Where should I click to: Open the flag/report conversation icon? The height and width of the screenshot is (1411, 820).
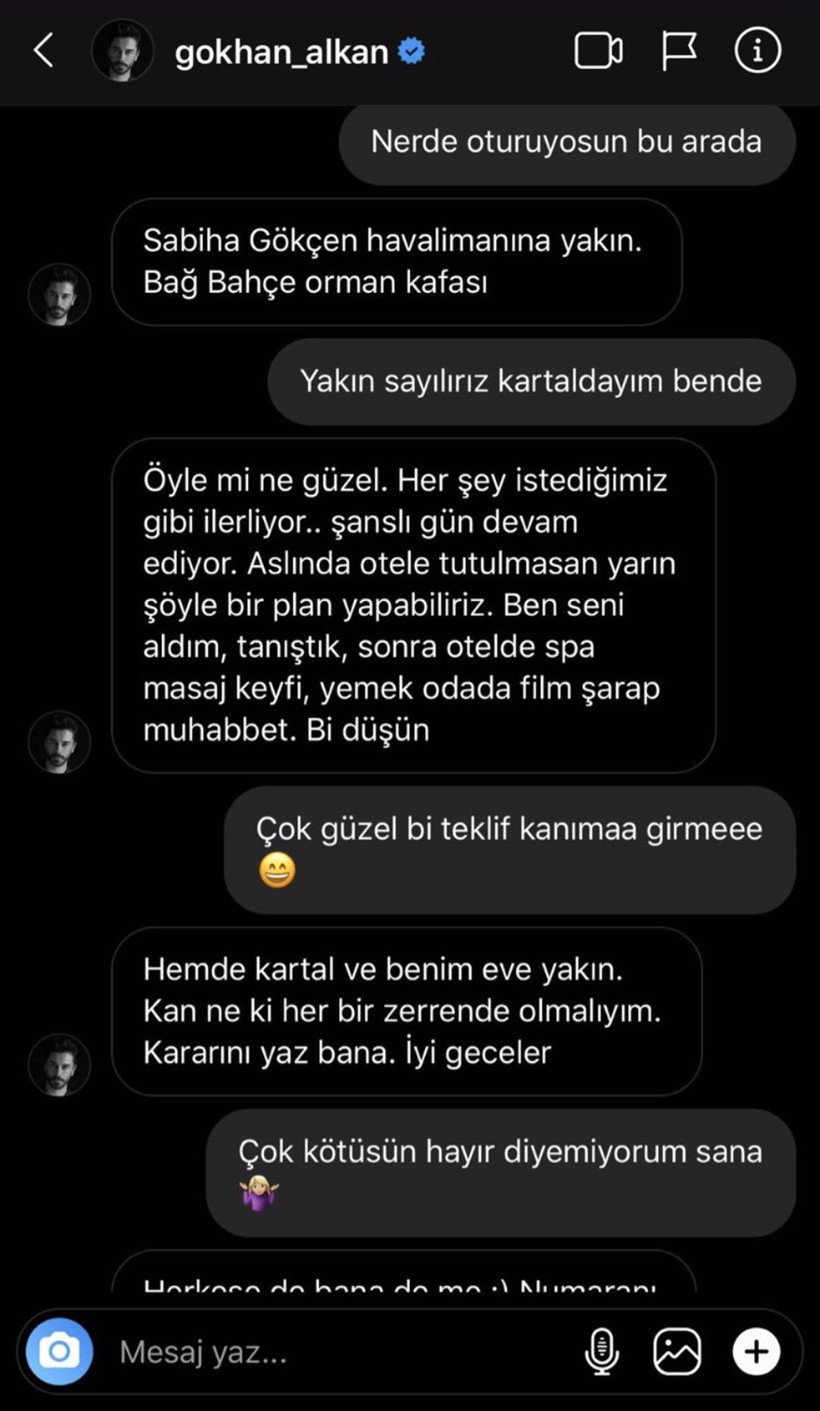(x=679, y=51)
